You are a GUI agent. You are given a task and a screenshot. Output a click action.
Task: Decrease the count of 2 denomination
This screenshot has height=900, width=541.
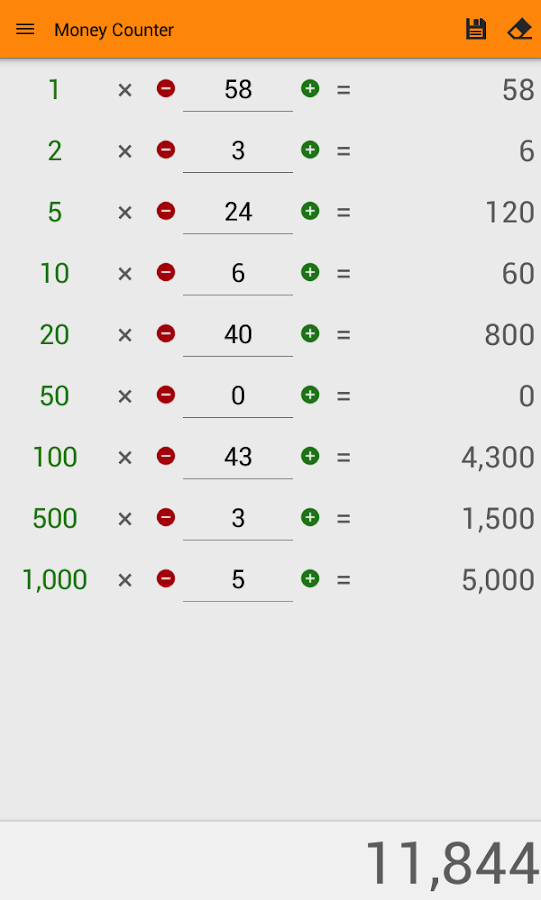tap(166, 150)
